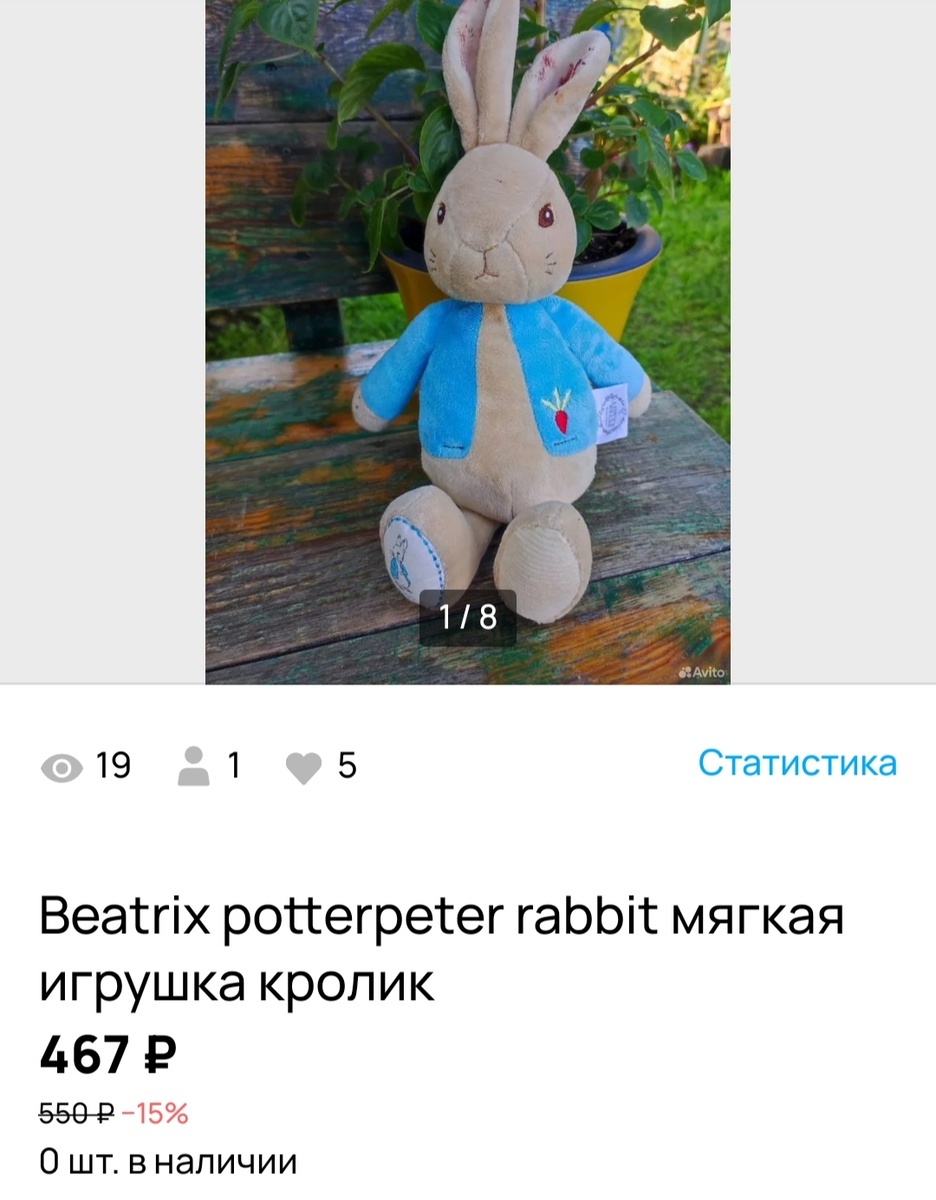The image size is (936, 1200).
Task: Tap the favorites count number 5
Action: [347, 766]
